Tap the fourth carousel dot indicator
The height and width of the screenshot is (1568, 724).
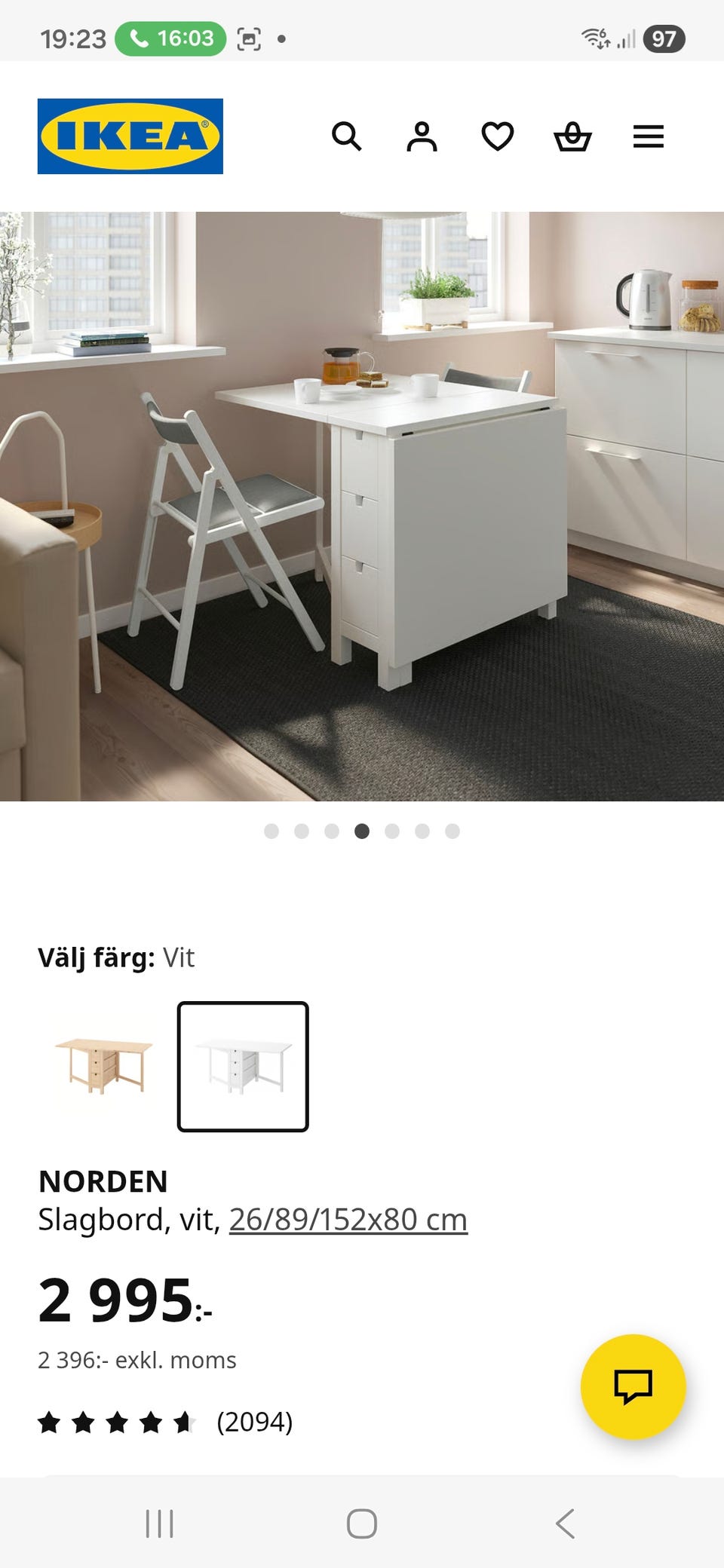(362, 831)
